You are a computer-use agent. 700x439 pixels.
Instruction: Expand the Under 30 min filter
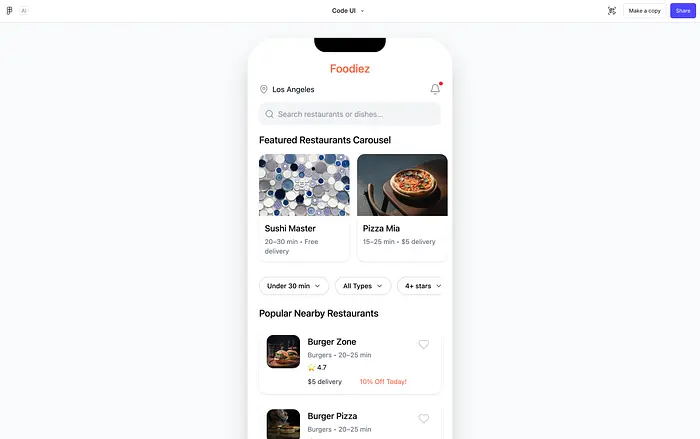[x=294, y=286]
